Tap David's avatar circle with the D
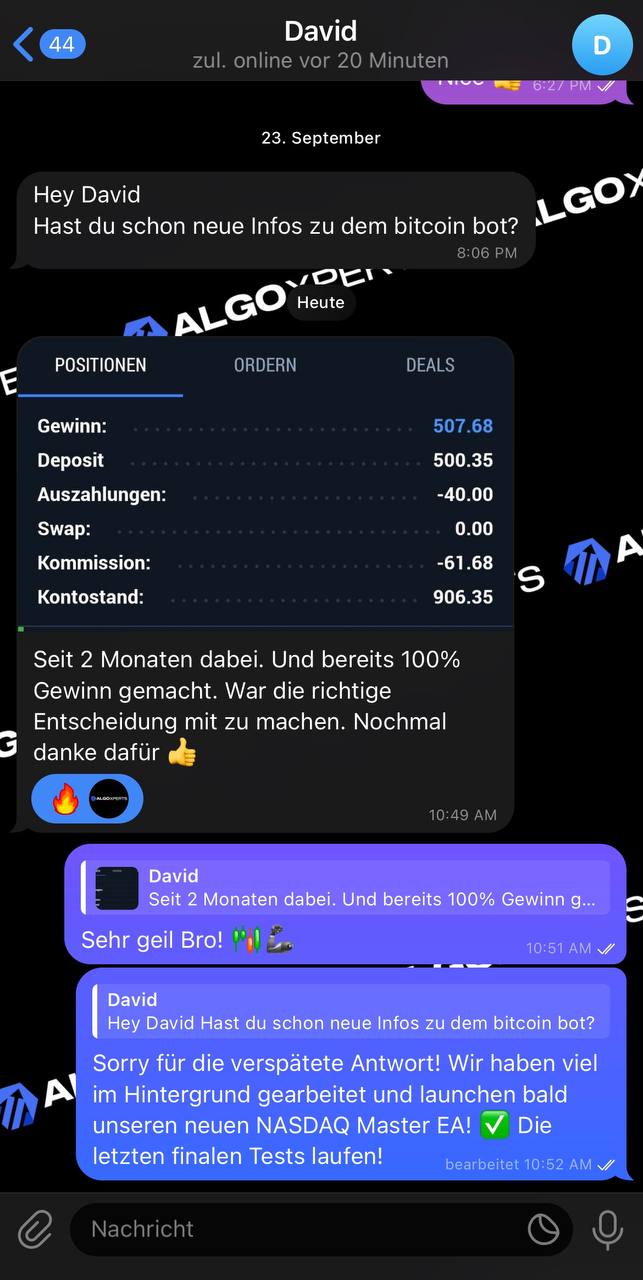Viewport: 643px width, 1280px height. 602,44
